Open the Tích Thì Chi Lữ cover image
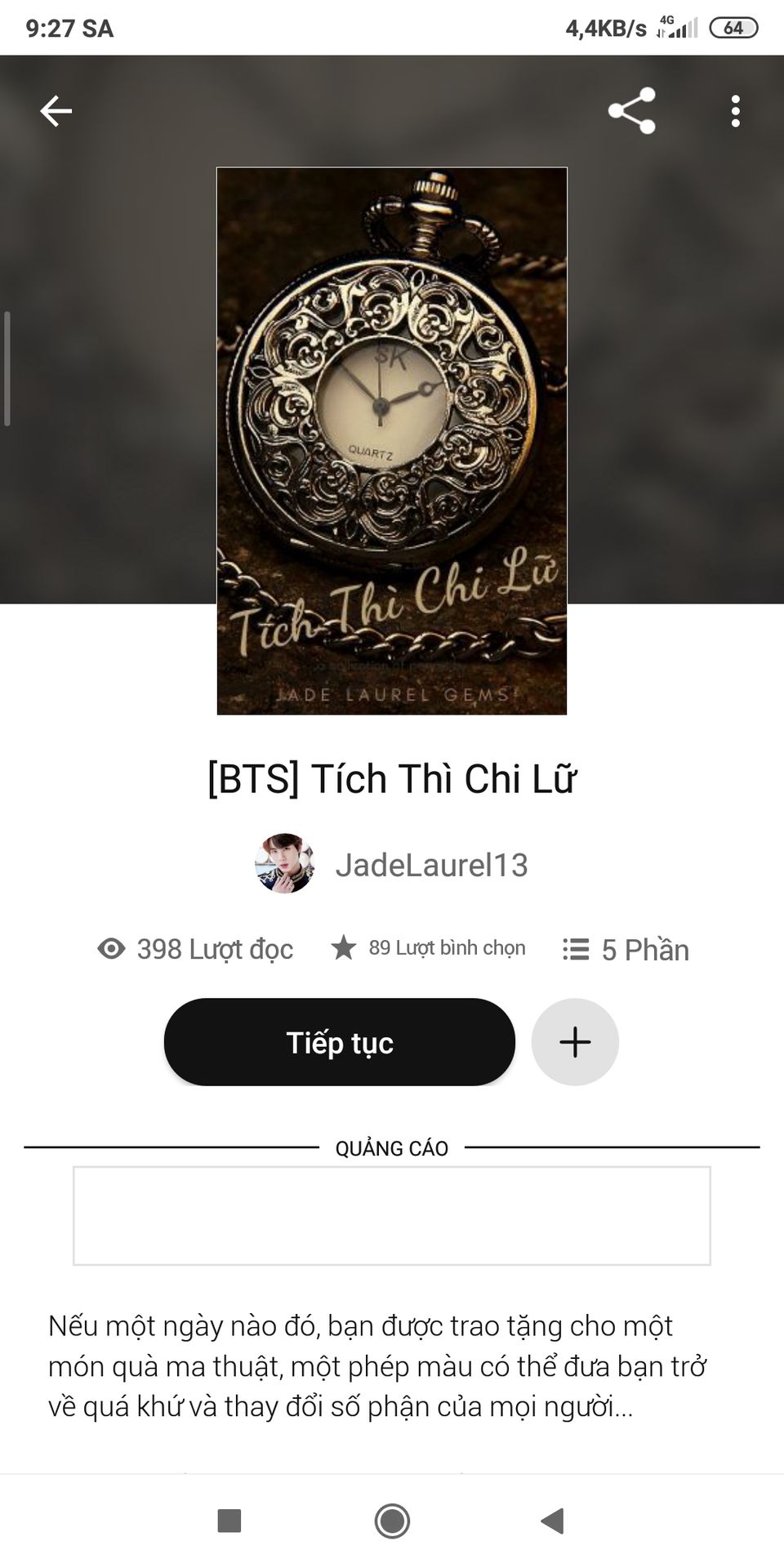 (x=392, y=441)
